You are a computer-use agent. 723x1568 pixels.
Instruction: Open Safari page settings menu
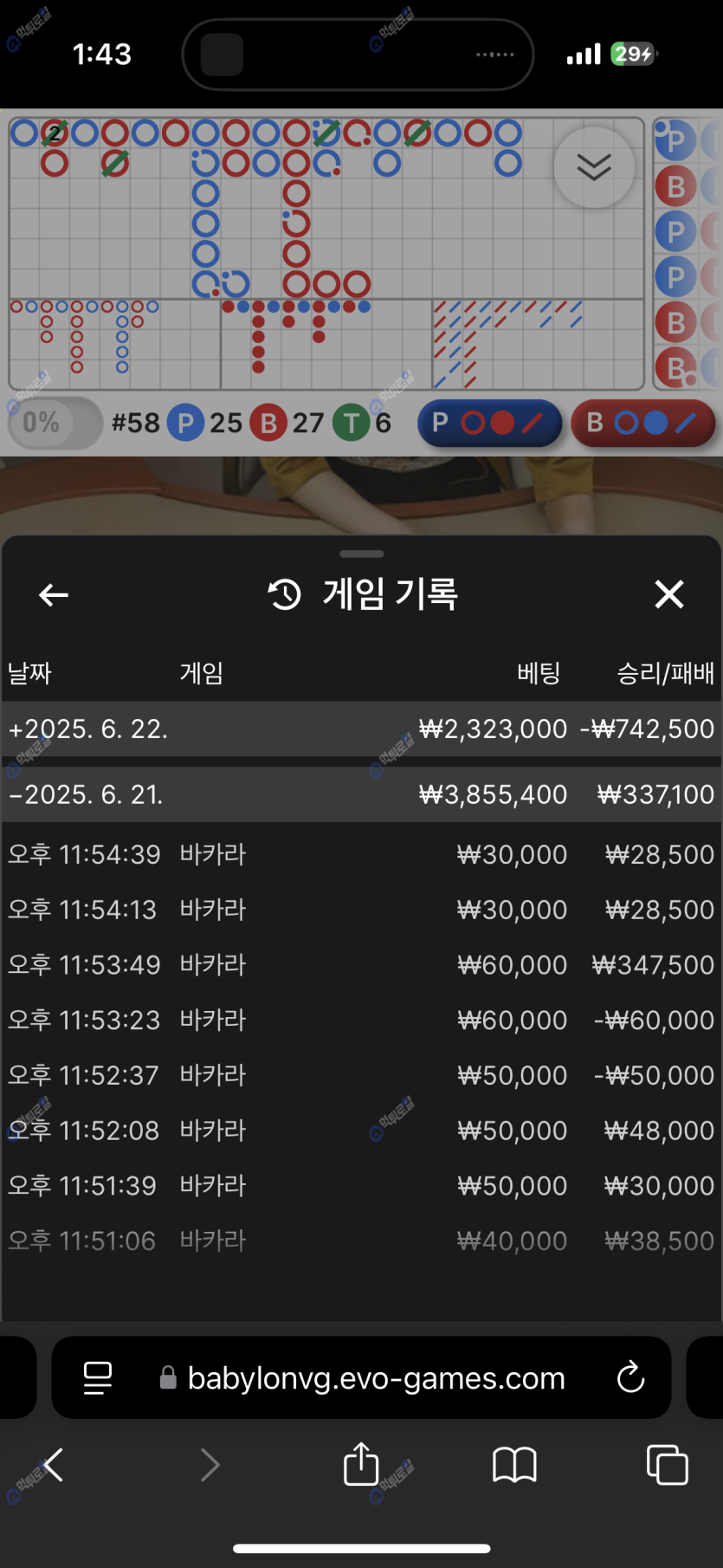point(98,1377)
